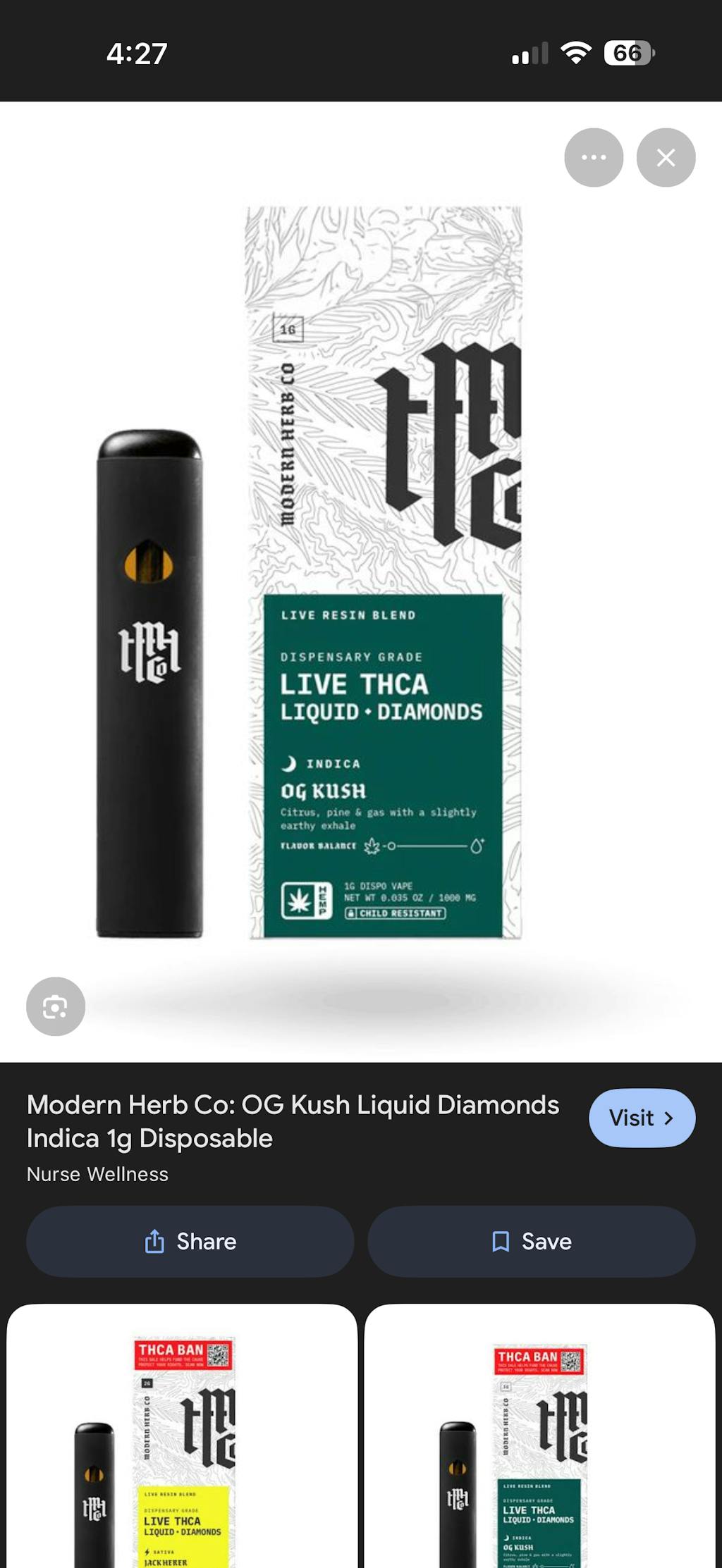Open the main OG Kush product image
722x1568 pixels.
click(x=361, y=578)
